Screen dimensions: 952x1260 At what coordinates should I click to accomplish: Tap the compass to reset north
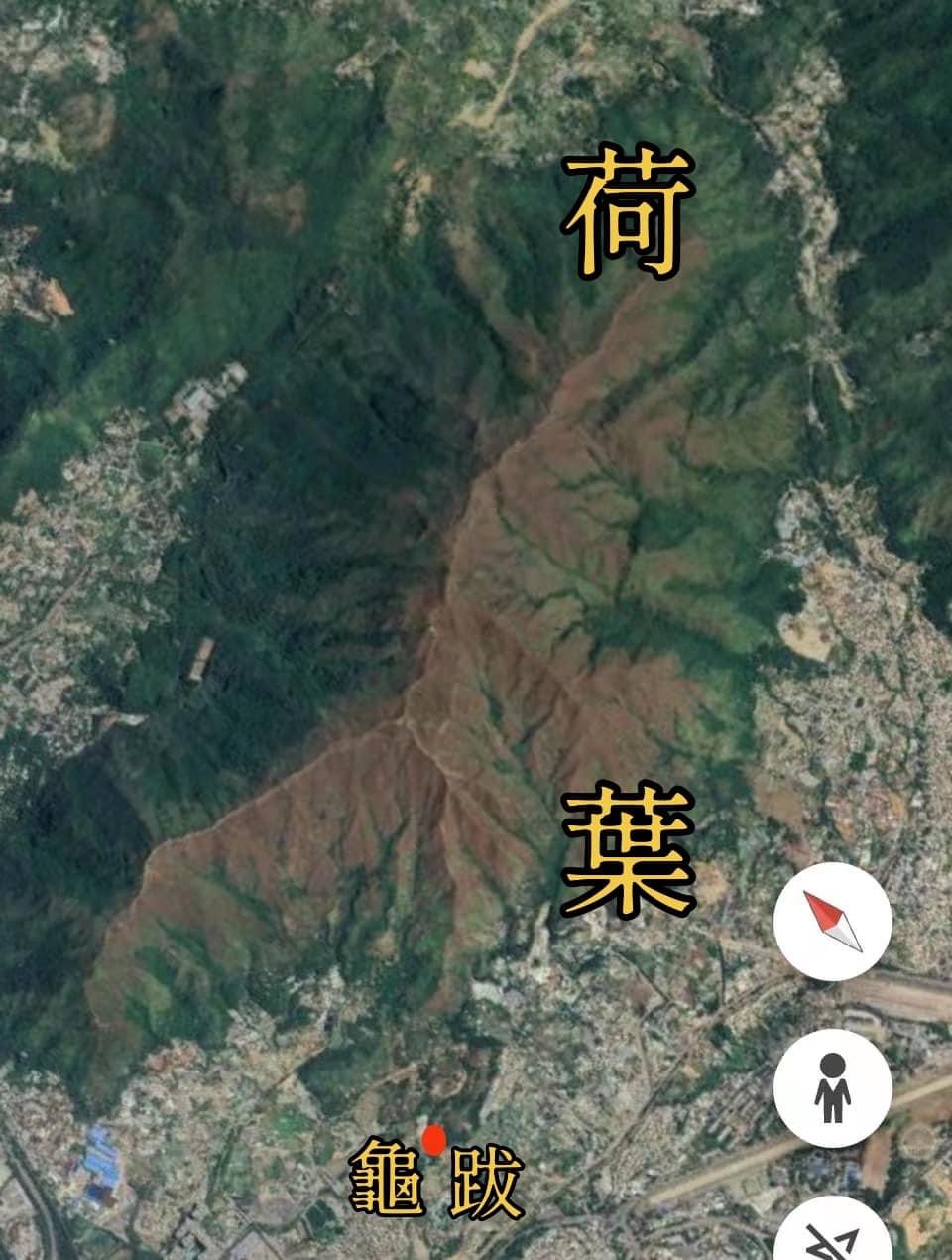832,922
